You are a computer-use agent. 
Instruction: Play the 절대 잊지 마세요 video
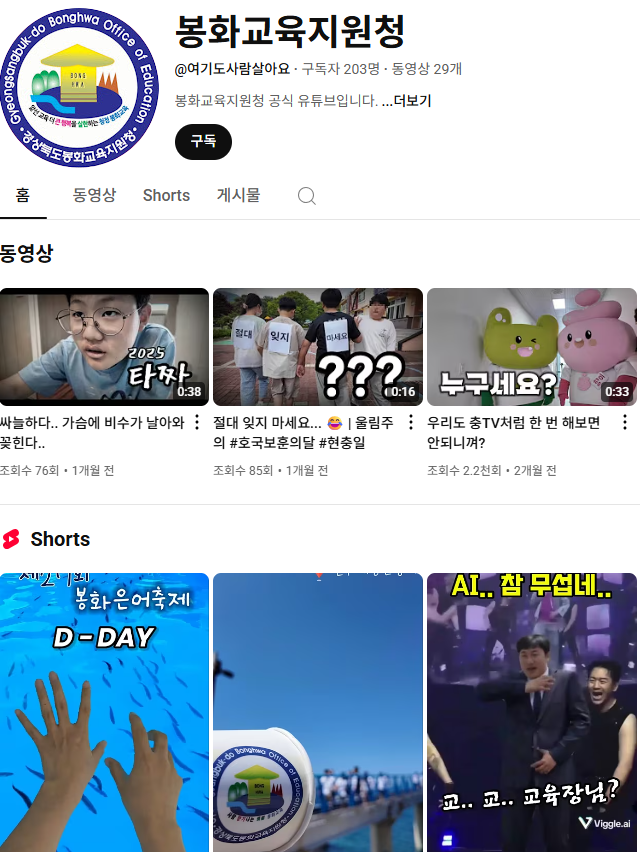pyautogui.click(x=317, y=346)
